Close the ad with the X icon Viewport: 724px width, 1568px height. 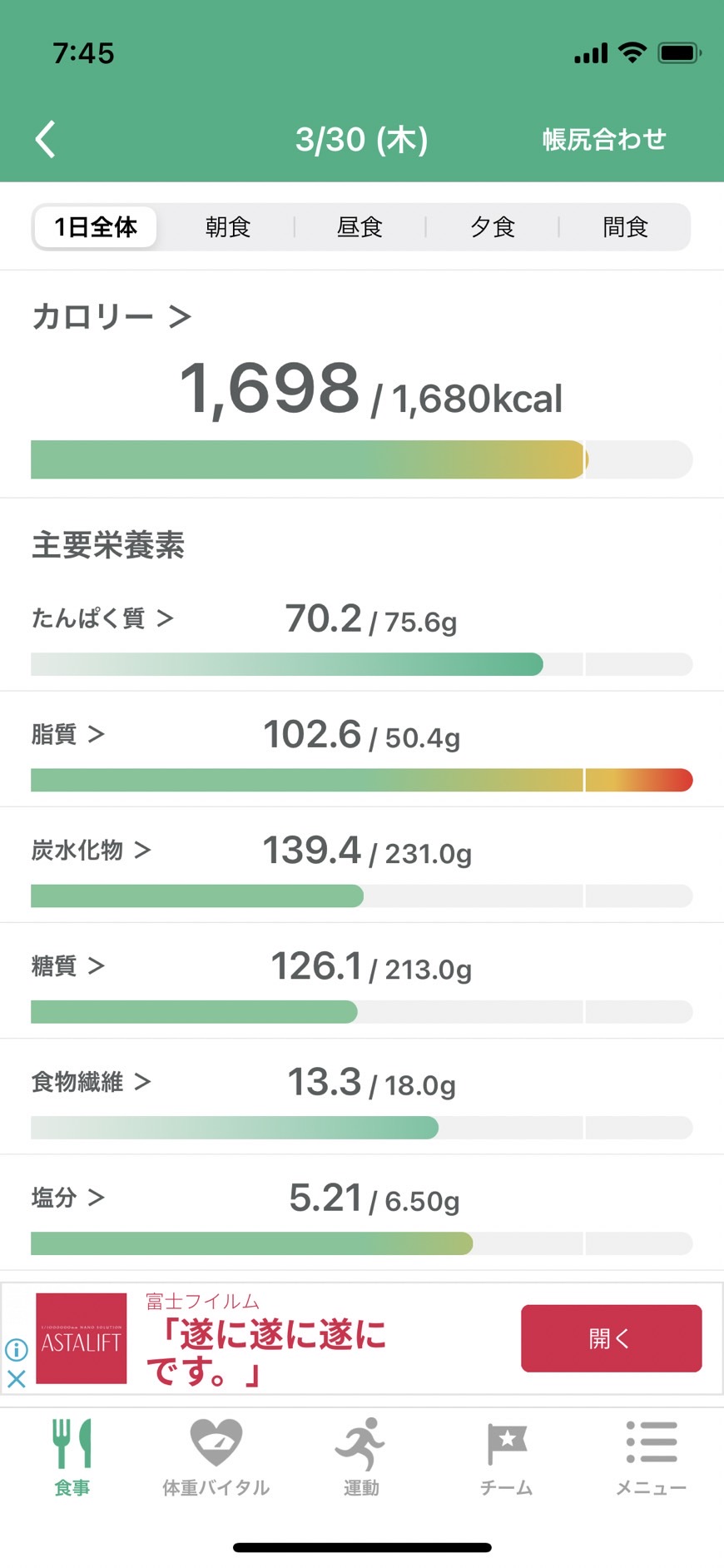16,1378
